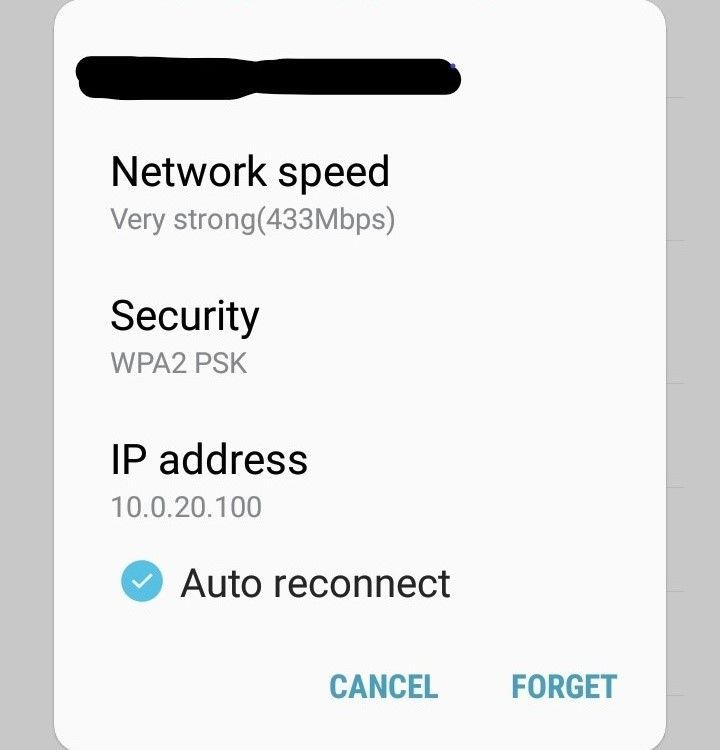This screenshot has width=720, height=750.
Task: Tap CANCEL to close the dialog
Action: 384,687
